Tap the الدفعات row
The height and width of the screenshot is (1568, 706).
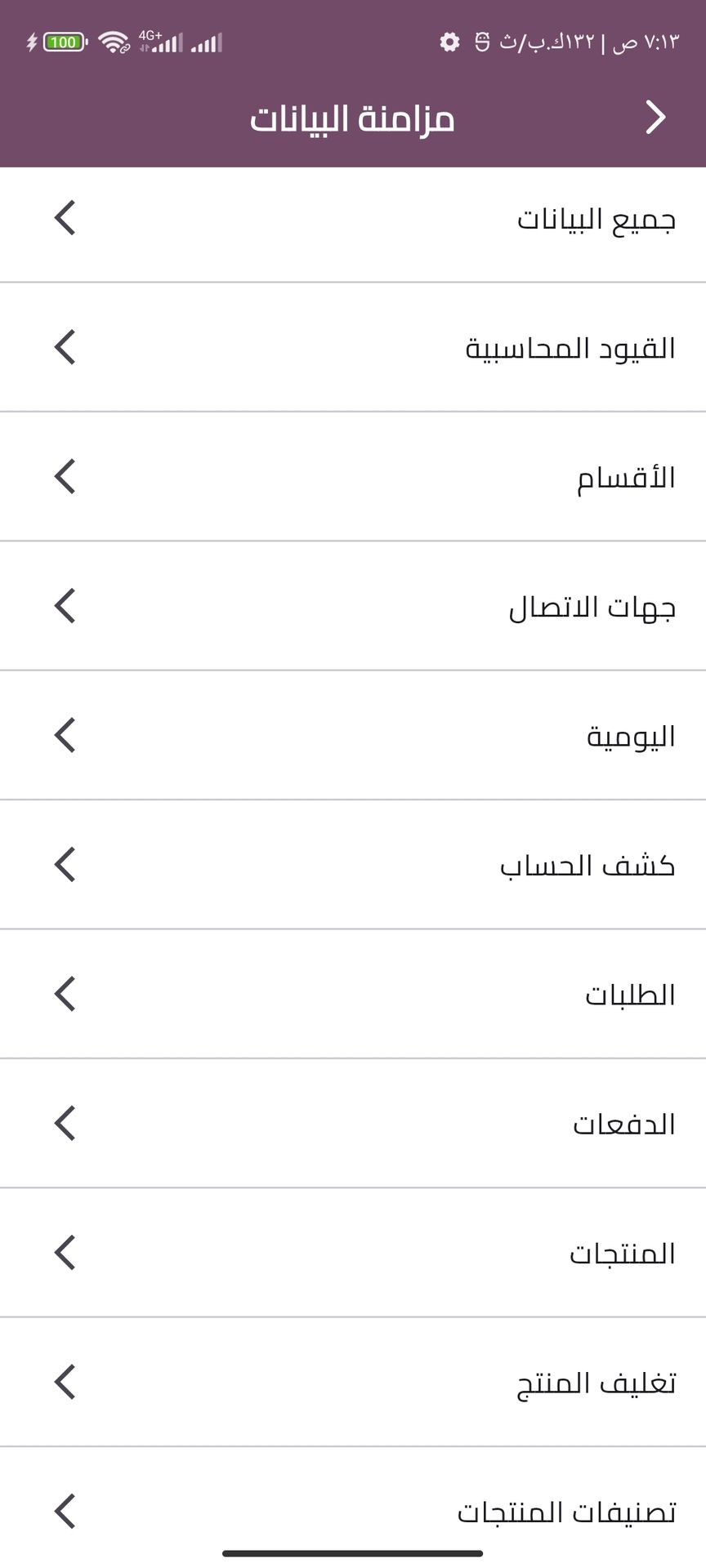pyautogui.click(x=353, y=1124)
